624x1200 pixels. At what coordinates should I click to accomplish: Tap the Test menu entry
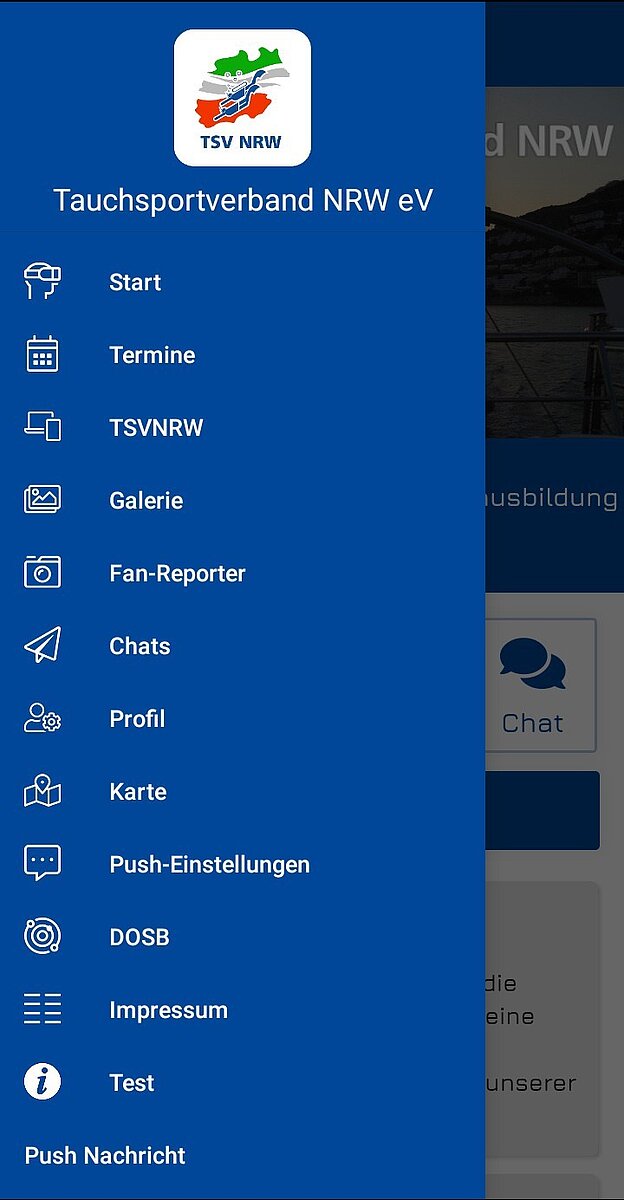(132, 1083)
